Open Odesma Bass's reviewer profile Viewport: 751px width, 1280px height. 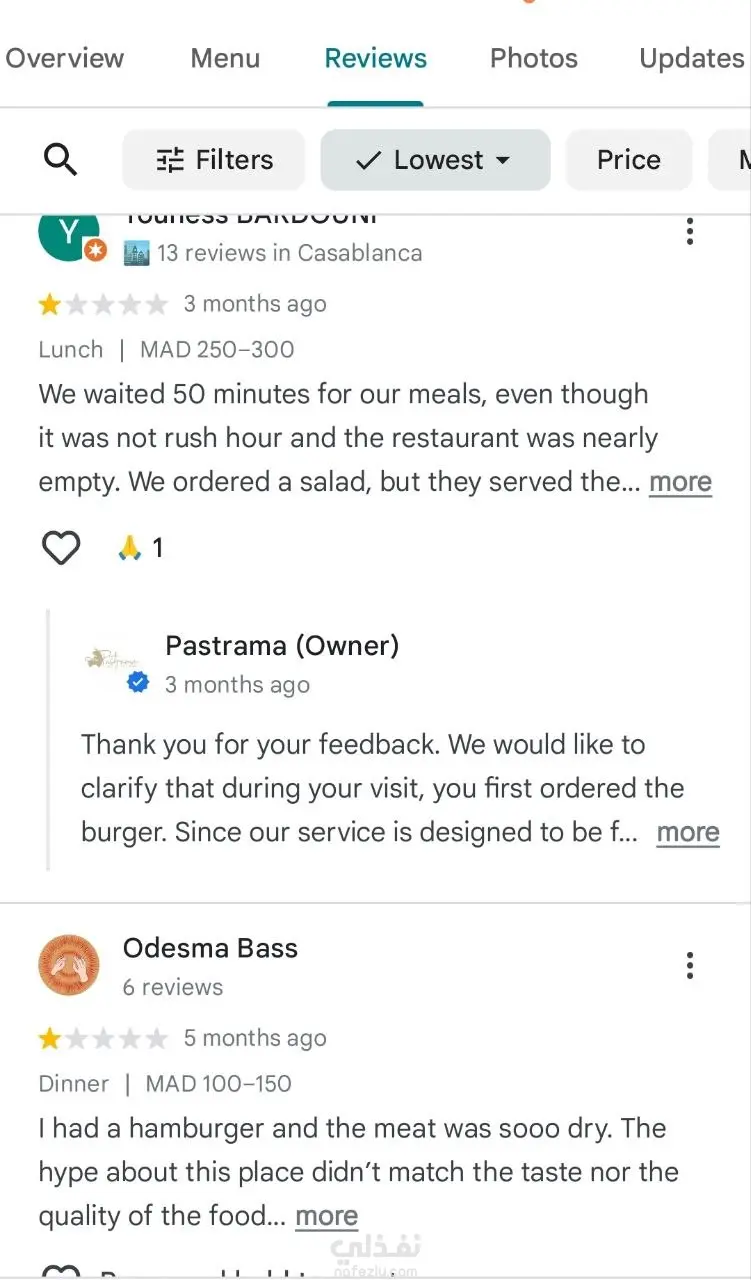210,948
